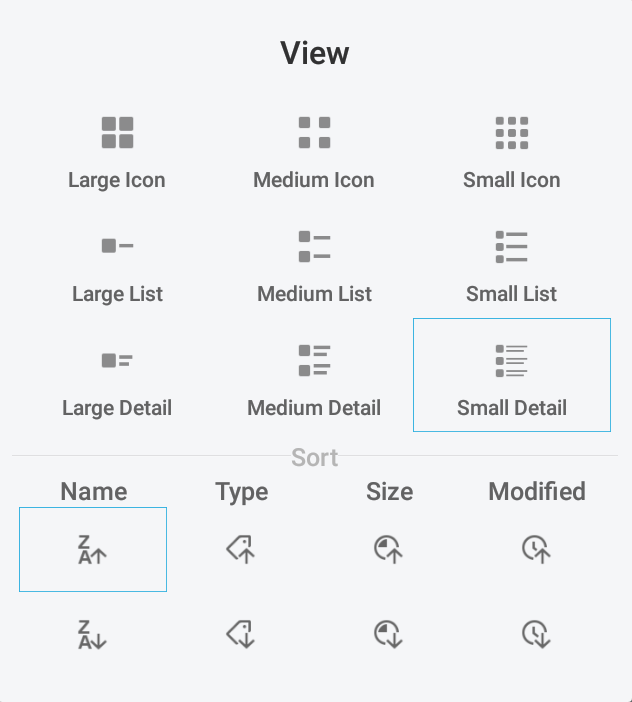Select the Large Icon view
The height and width of the screenshot is (702, 632).
[117, 150]
